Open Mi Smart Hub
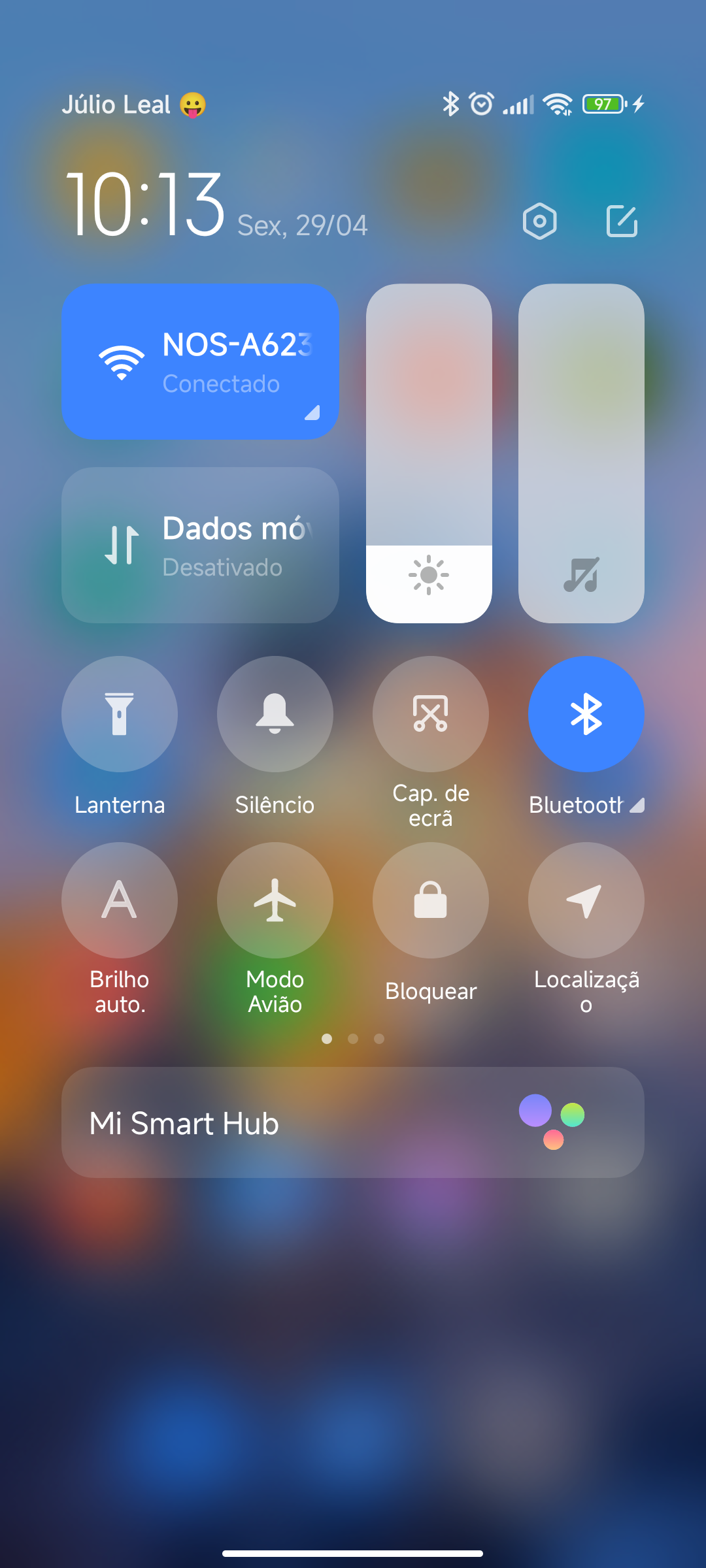The height and width of the screenshot is (1568, 706). click(x=353, y=1122)
